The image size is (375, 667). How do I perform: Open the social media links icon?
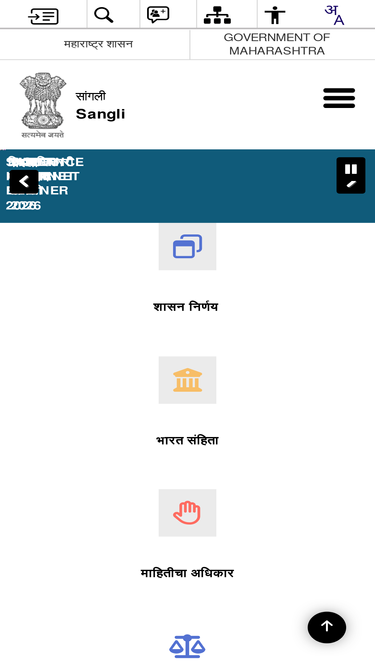158,15
